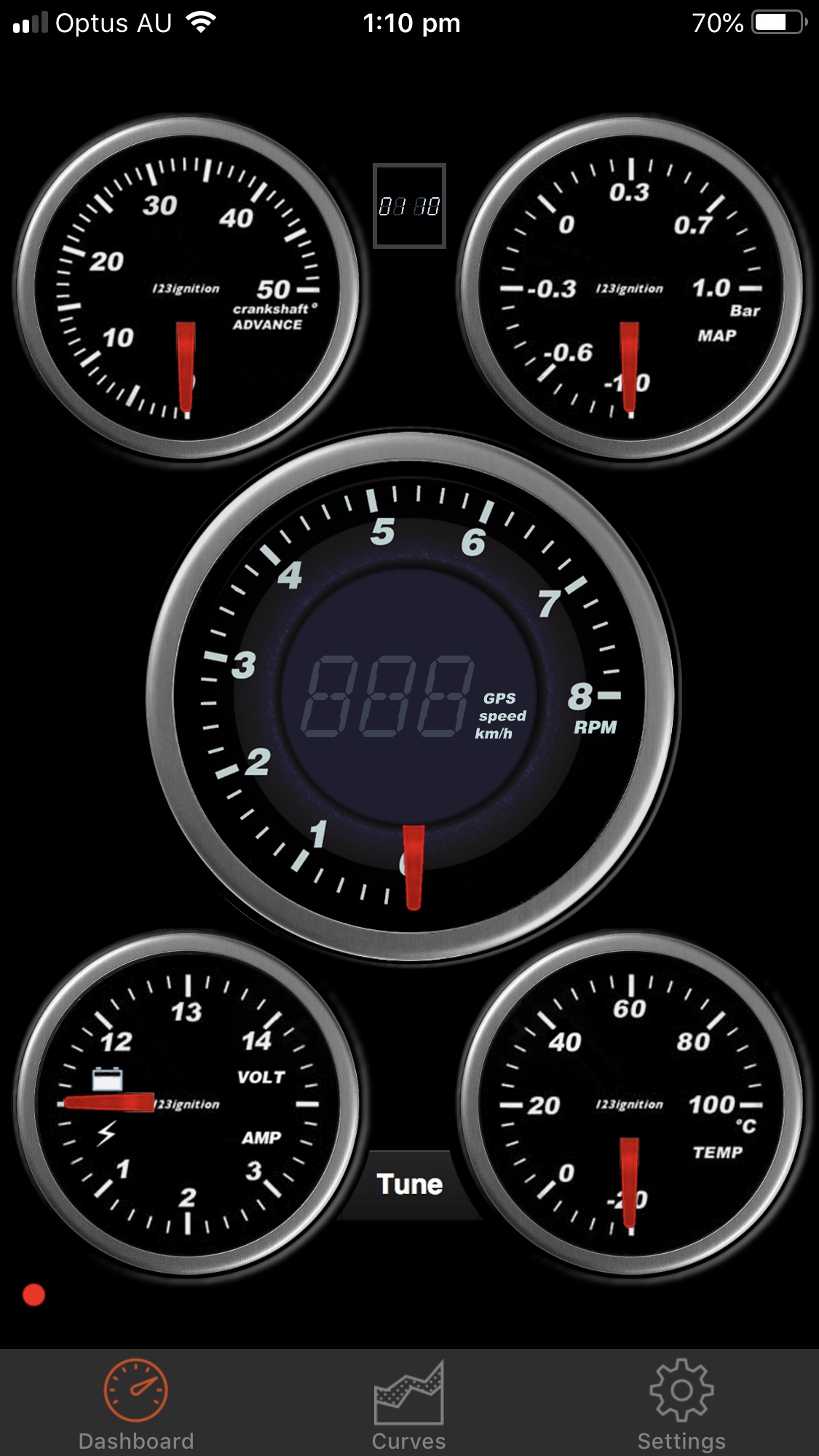
Task: Switch to the Curves tab
Action: (408, 1404)
